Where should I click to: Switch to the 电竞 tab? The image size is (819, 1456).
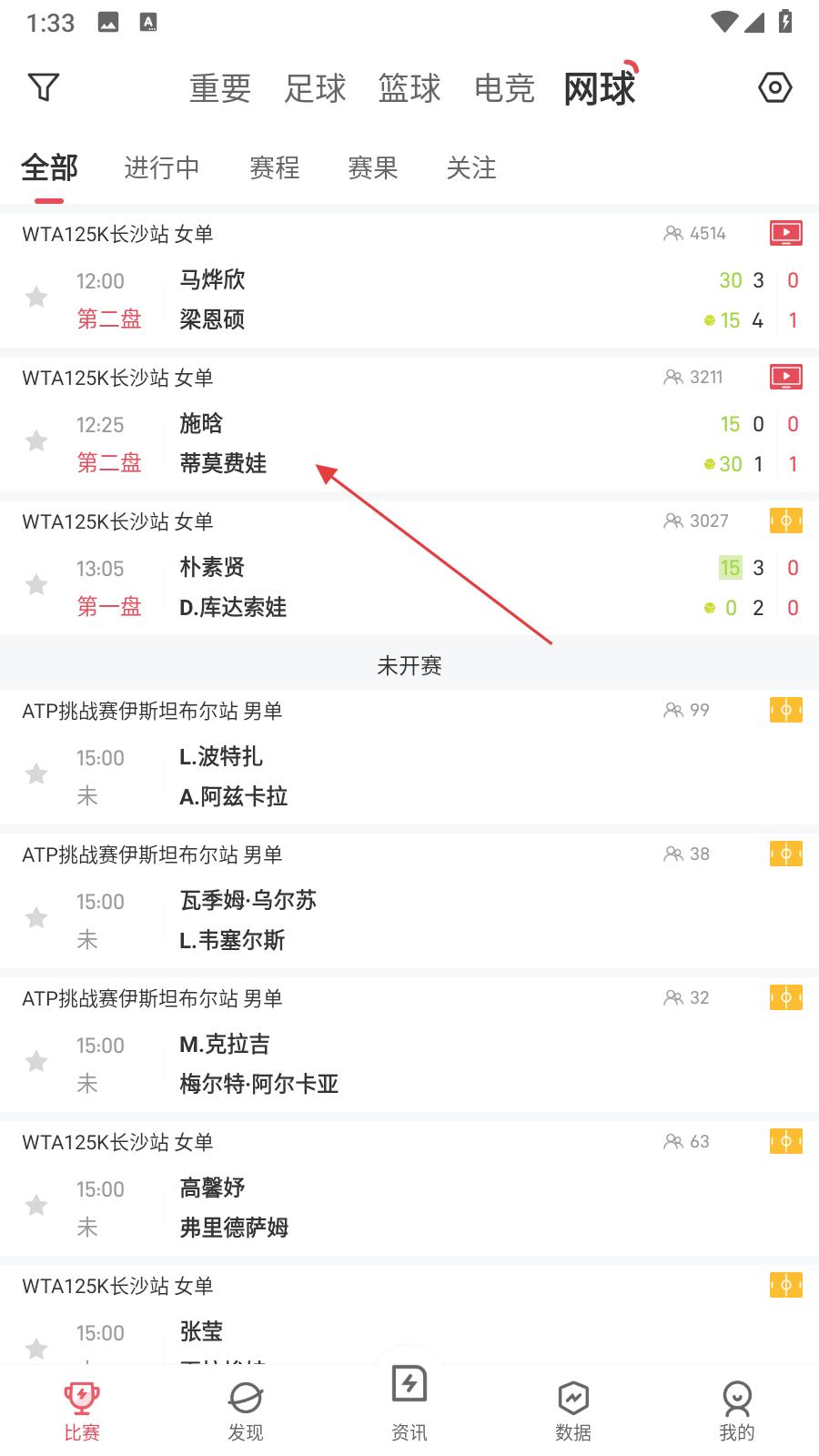(x=504, y=88)
